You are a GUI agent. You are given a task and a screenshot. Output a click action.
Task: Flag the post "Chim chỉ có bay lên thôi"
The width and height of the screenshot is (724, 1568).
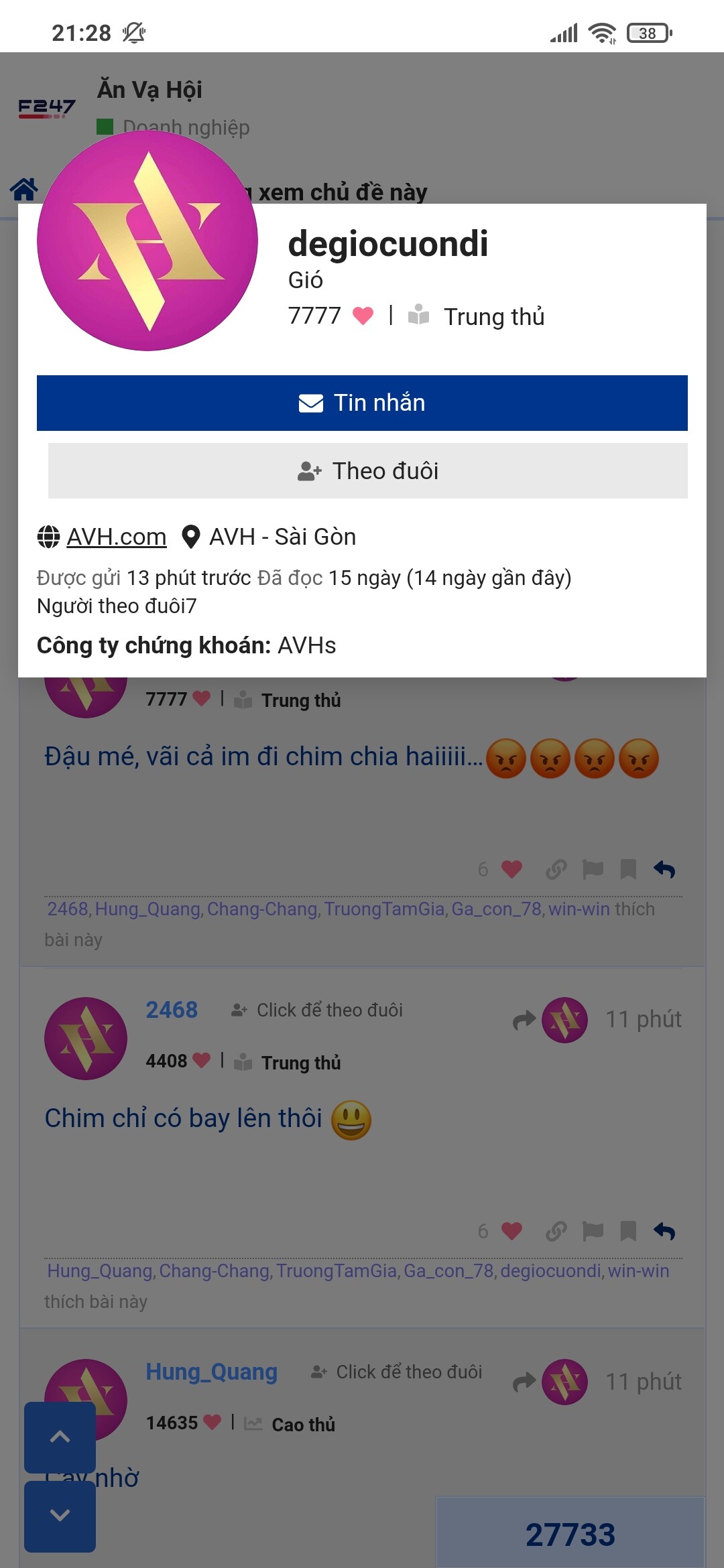coord(593,1231)
